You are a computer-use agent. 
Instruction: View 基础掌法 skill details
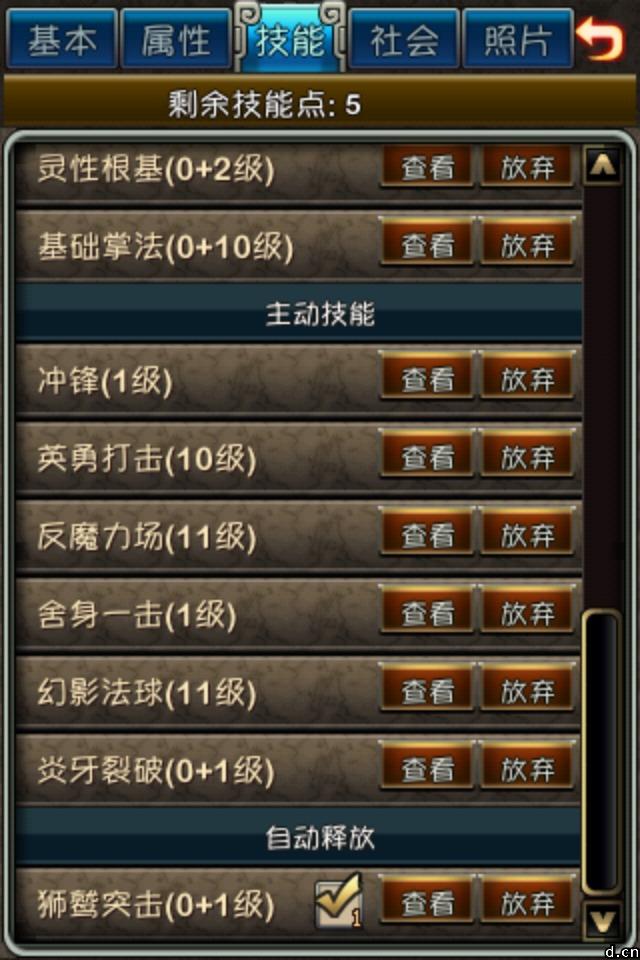click(428, 246)
